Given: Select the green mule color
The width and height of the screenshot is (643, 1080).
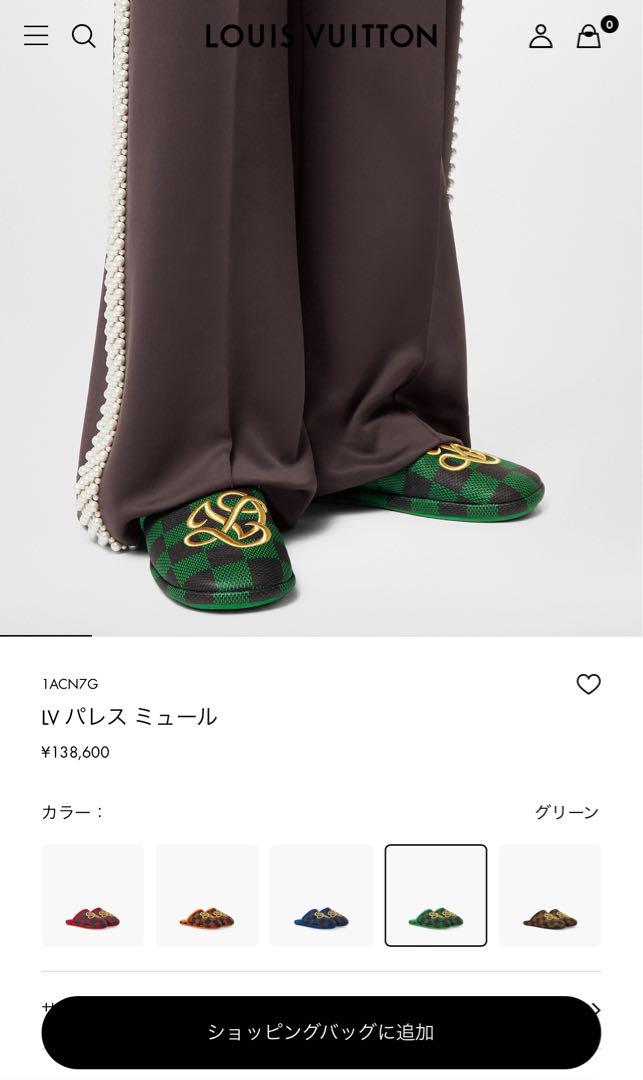Looking at the screenshot, I should click(x=436, y=895).
